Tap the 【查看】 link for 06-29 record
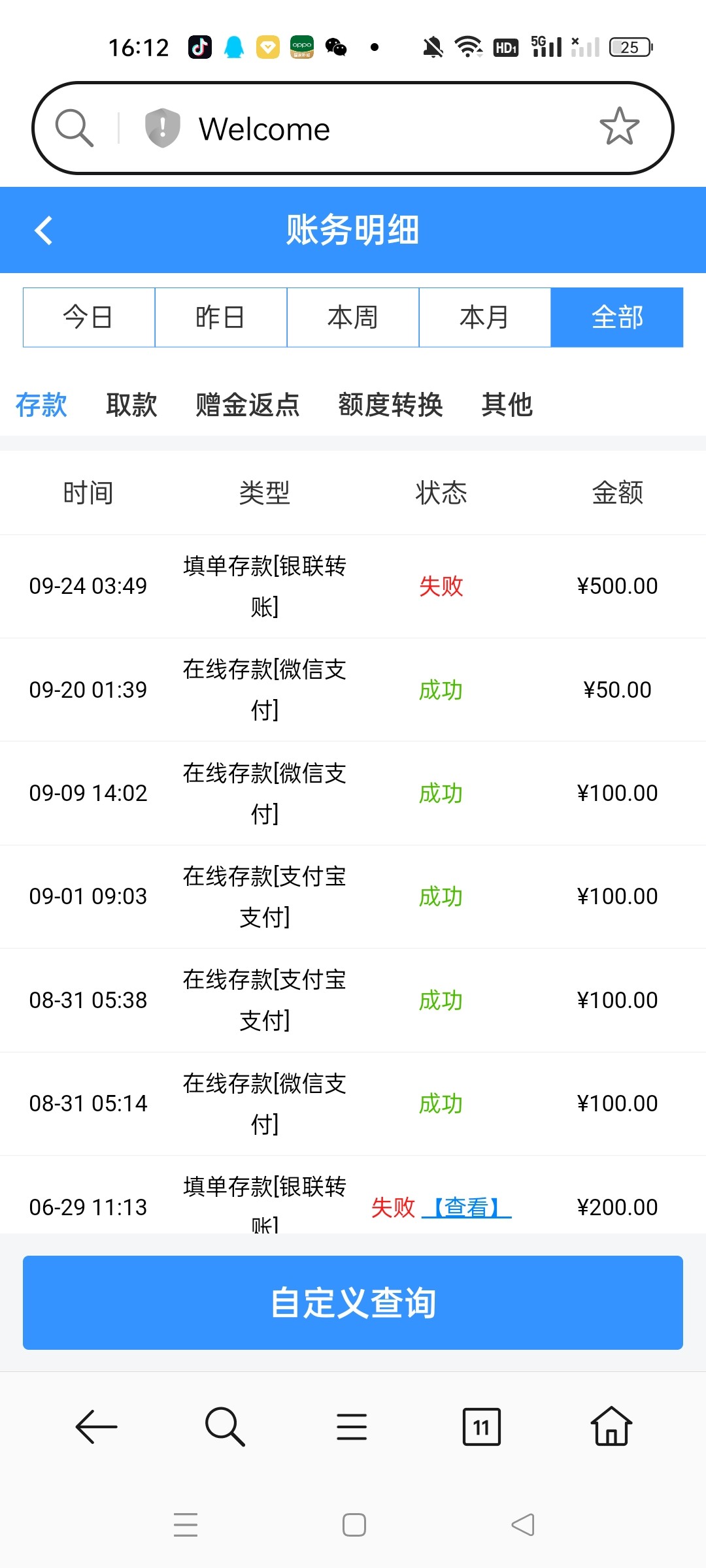This screenshot has width=706, height=1568. click(x=467, y=1207)
